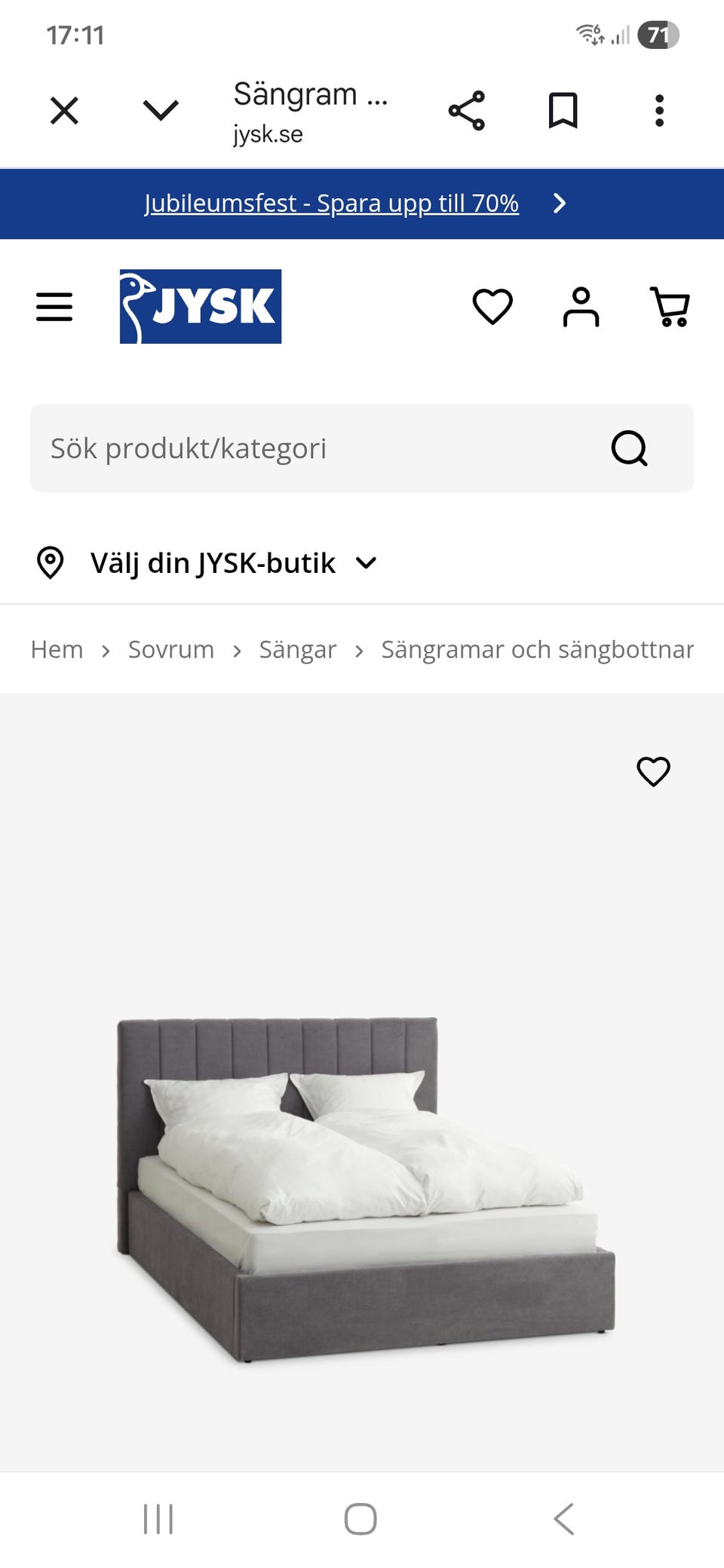The height and width of the screenshot is (1568, 724).
Task: Select Sängar in the breadcrumb trail
Action: tap(298, 649)
